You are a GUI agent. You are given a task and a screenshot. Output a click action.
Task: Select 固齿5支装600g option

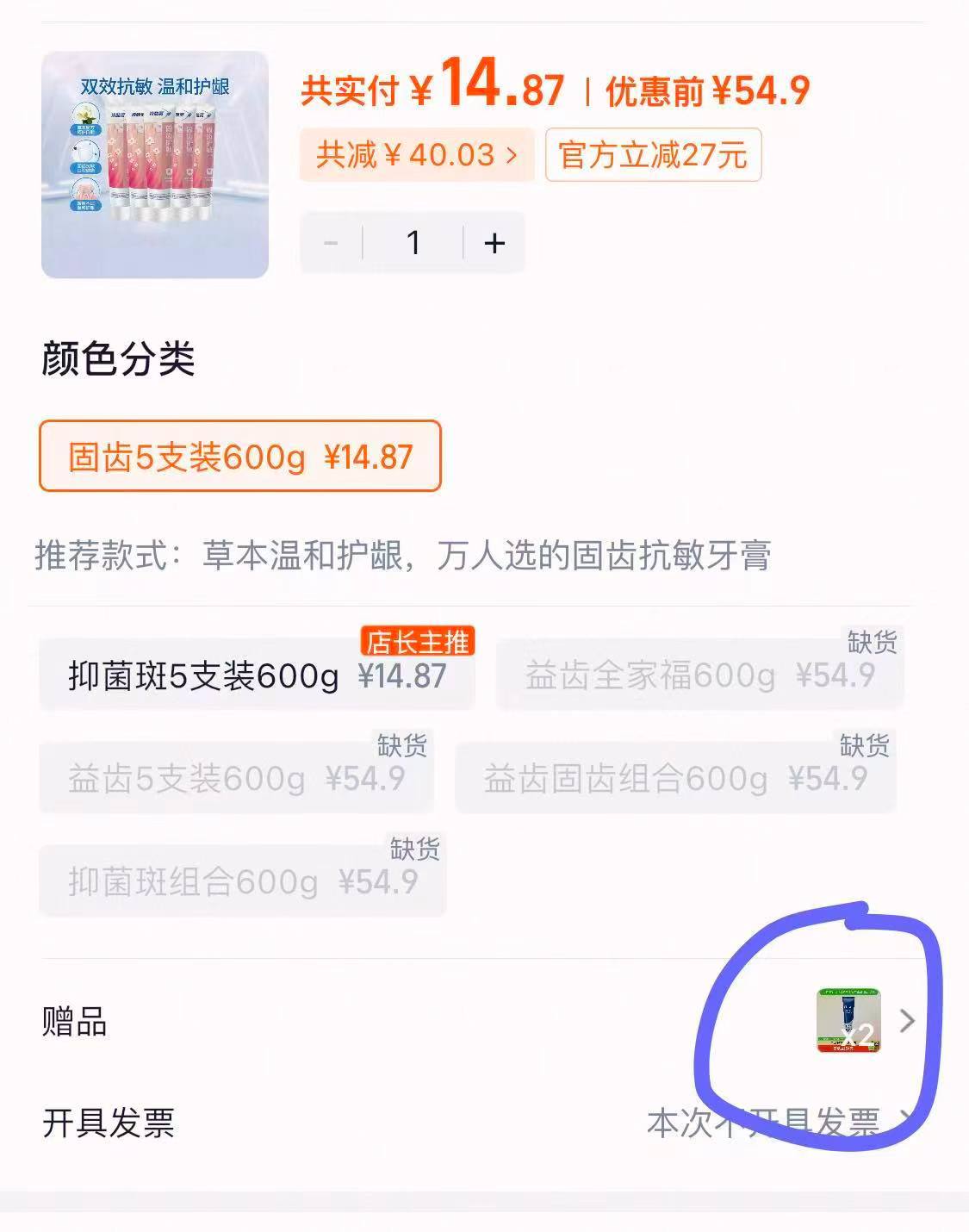coord(240,457)
